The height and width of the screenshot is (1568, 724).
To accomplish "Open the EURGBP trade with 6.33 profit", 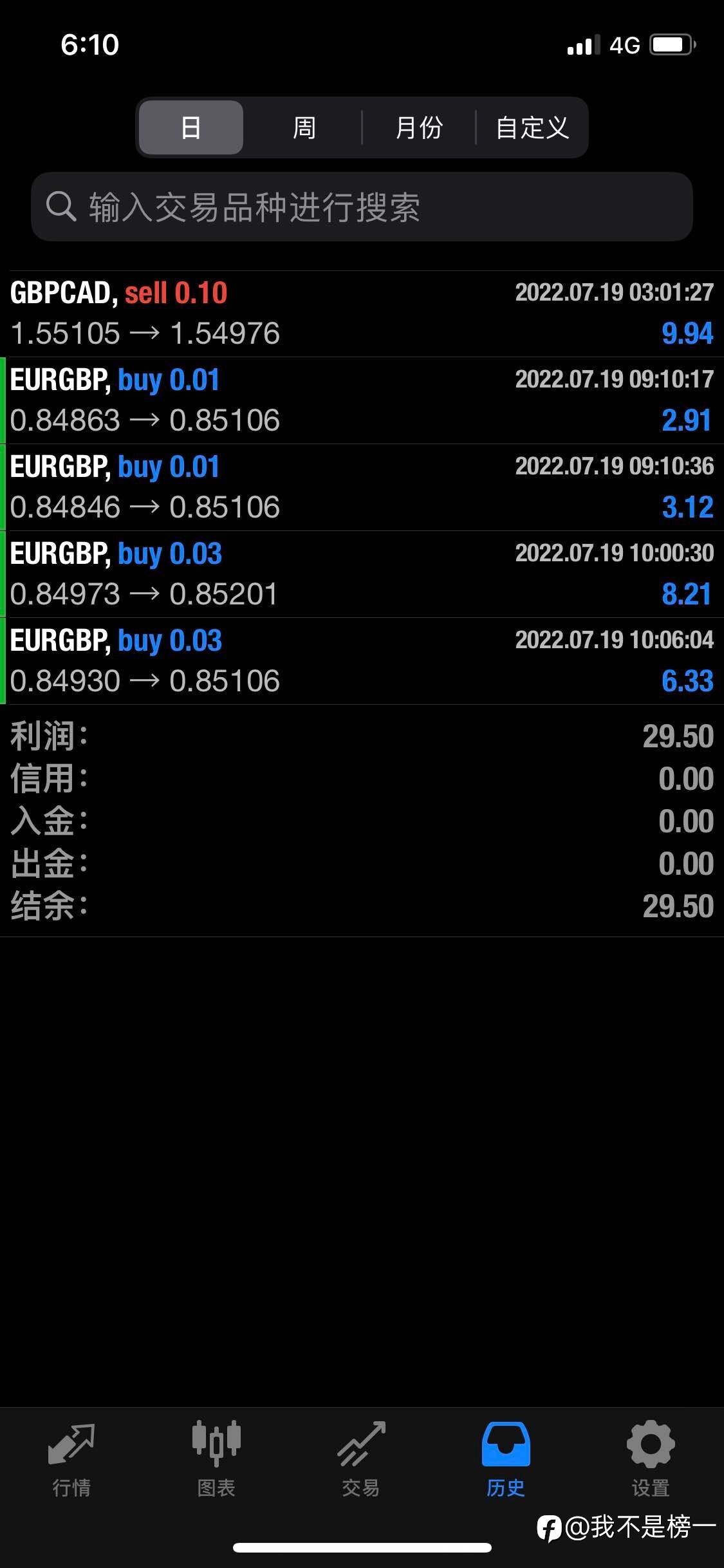I will click(x=362, y=661).
